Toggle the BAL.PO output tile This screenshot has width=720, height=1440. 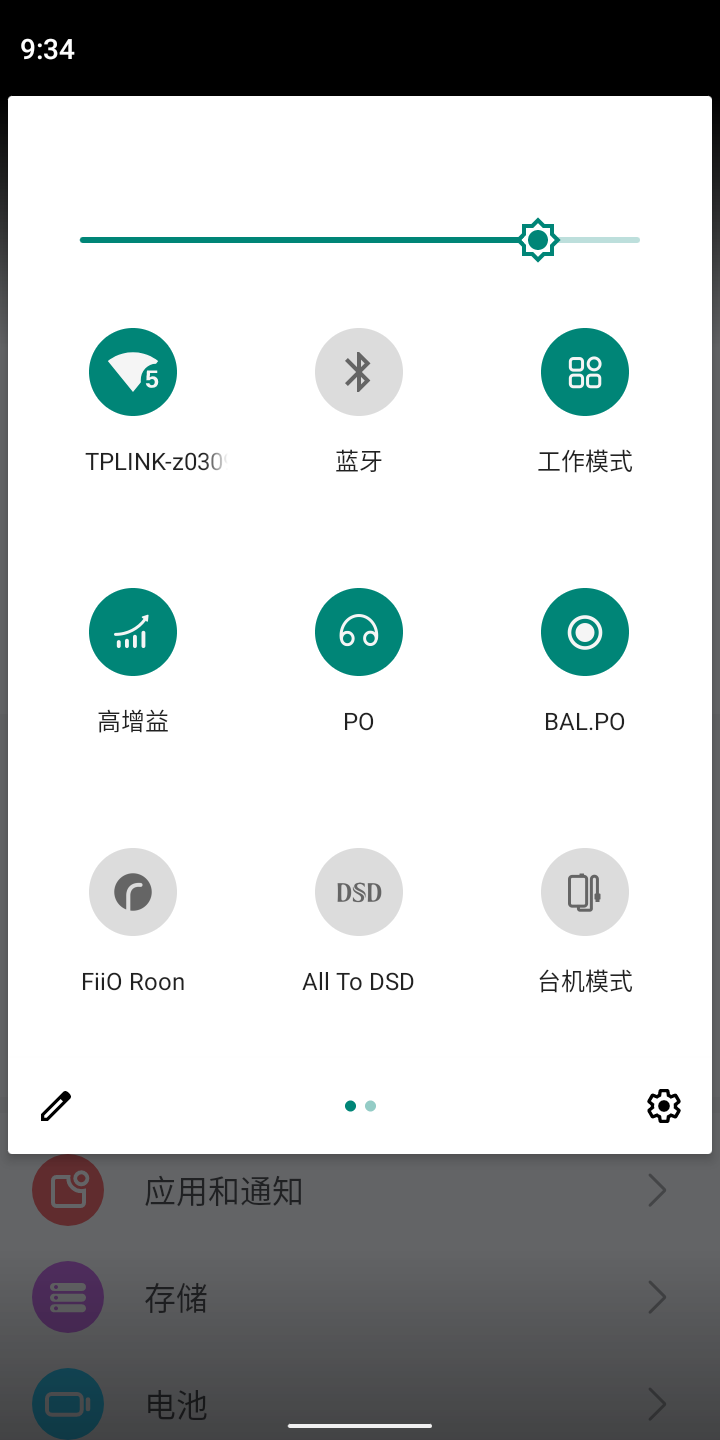pos(585,632)
